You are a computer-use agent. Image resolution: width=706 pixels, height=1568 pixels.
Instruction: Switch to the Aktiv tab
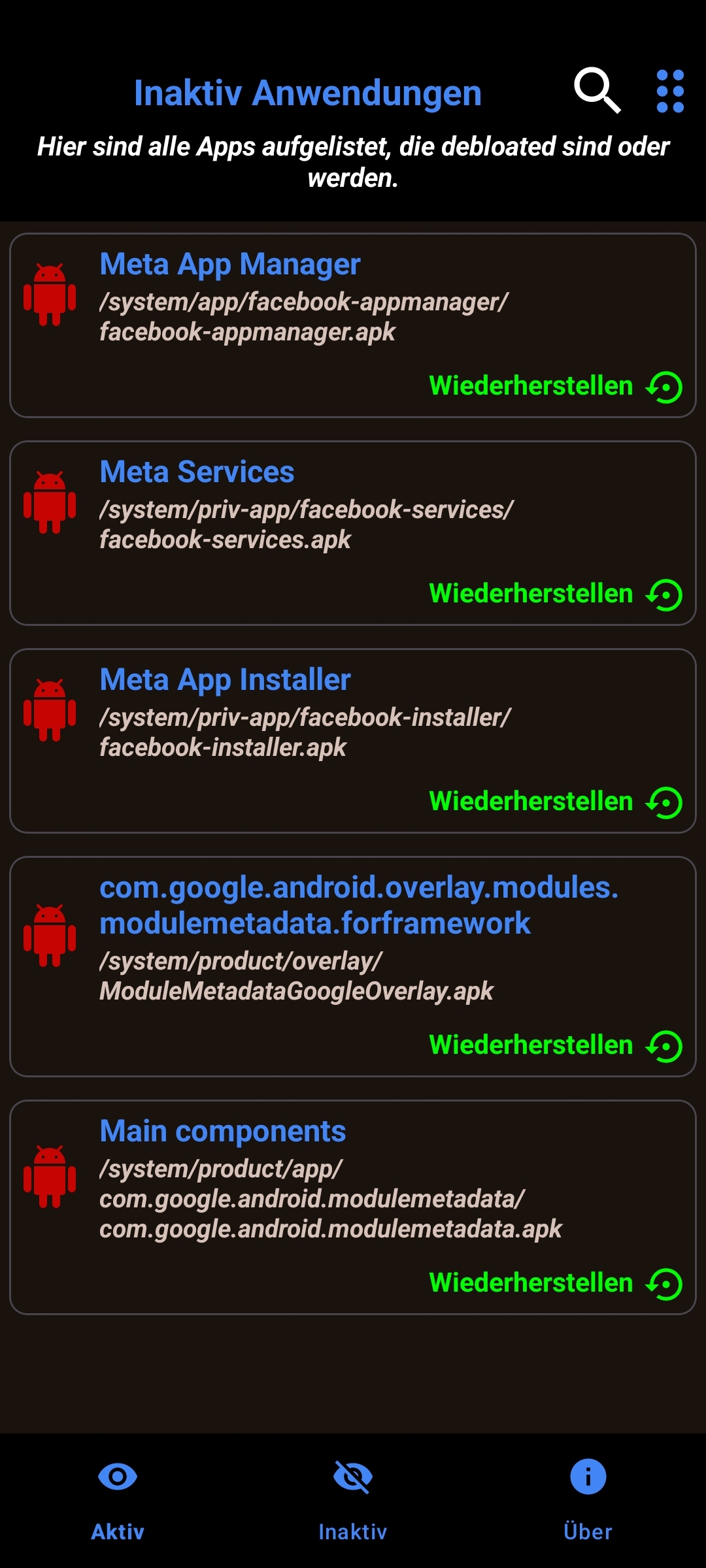[118, 1497]
